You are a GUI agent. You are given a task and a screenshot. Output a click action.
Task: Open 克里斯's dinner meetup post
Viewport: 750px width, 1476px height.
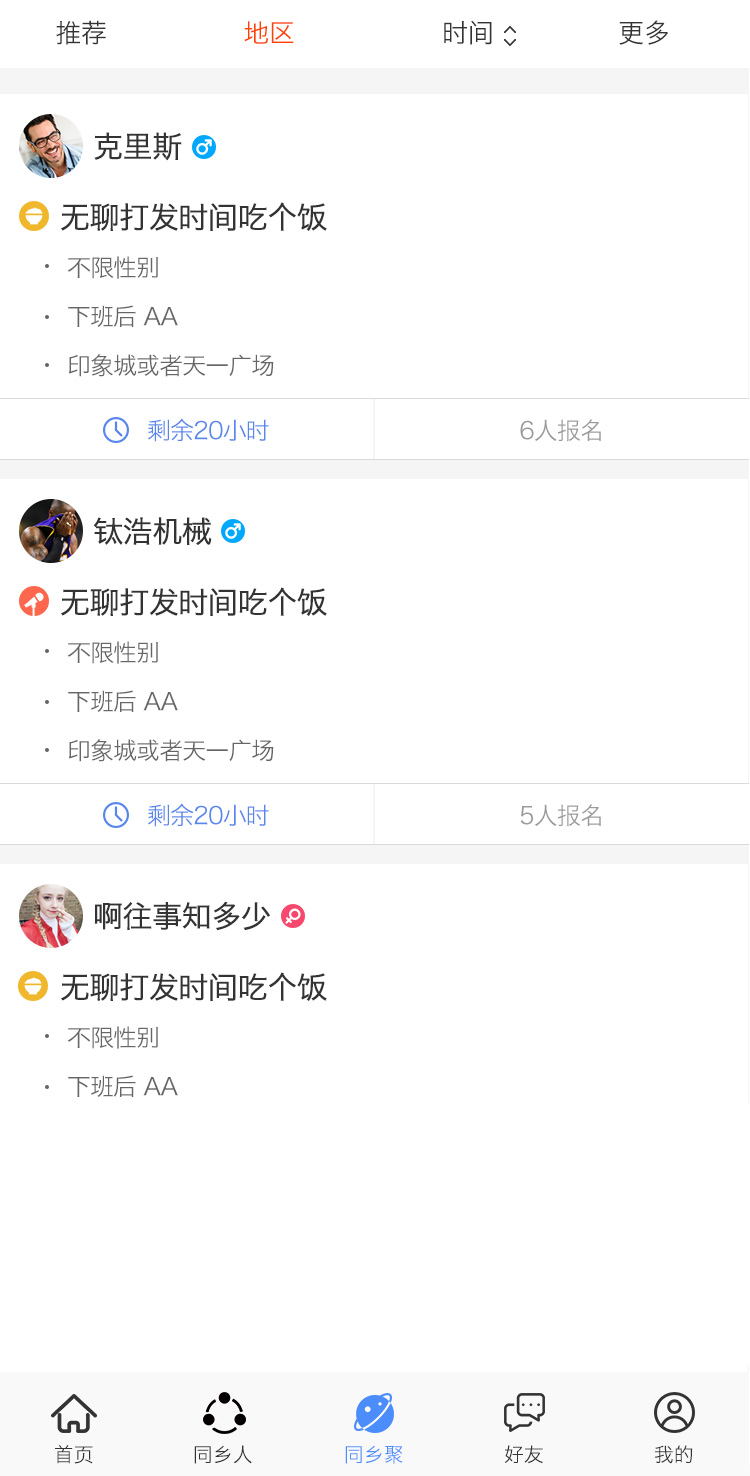[x=194, y=217]
